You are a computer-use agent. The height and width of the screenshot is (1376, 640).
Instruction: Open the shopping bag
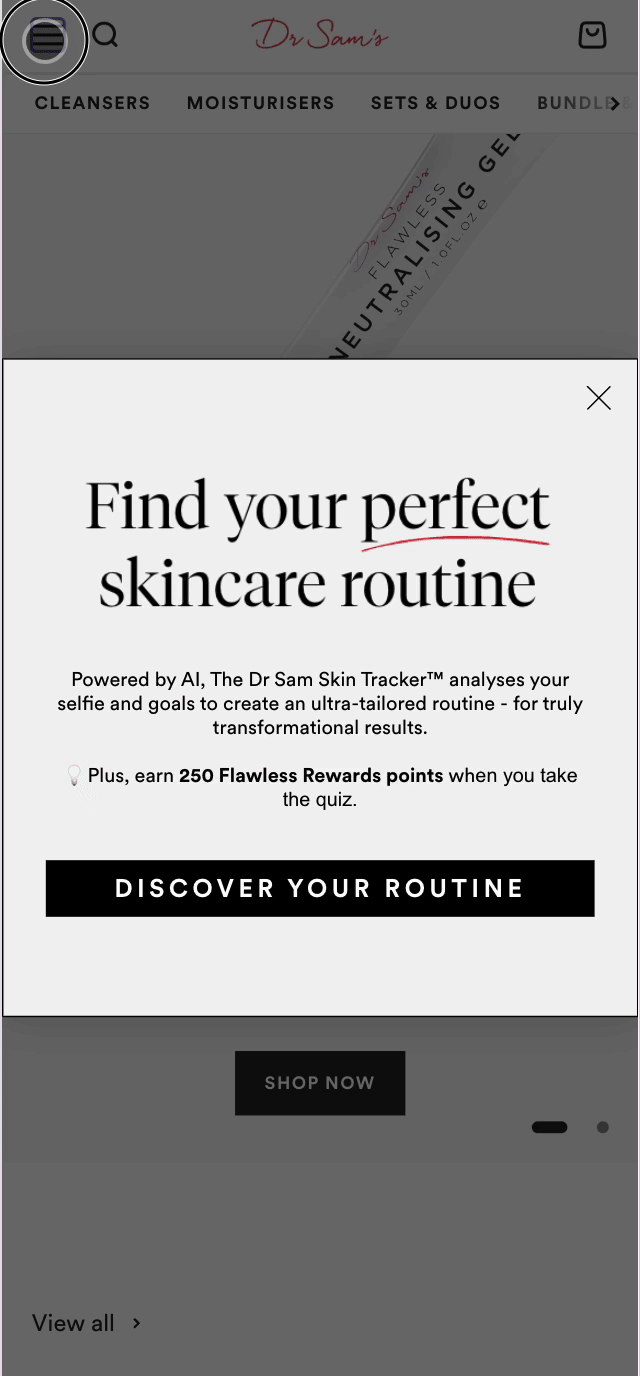(592, 36)
